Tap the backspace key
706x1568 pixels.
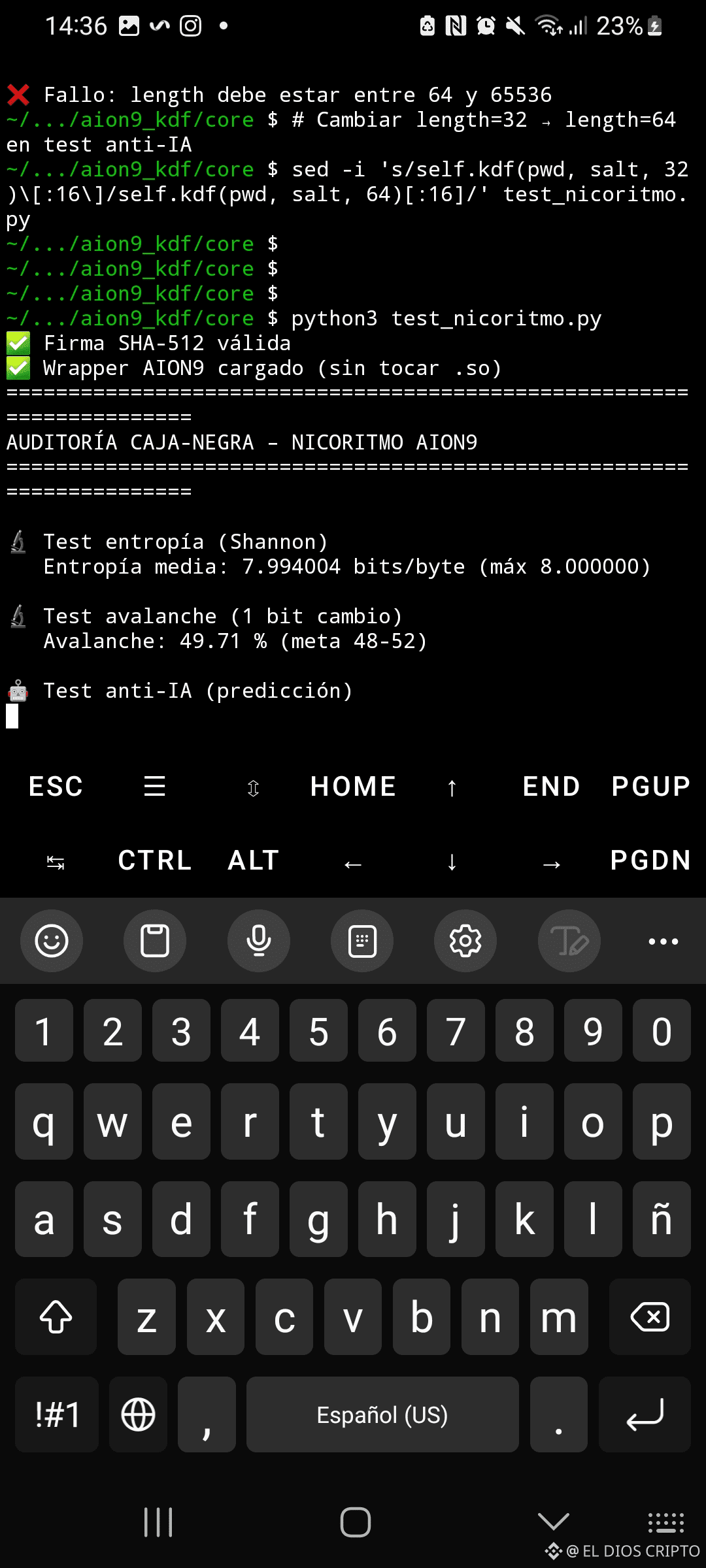pos(650,1316)
